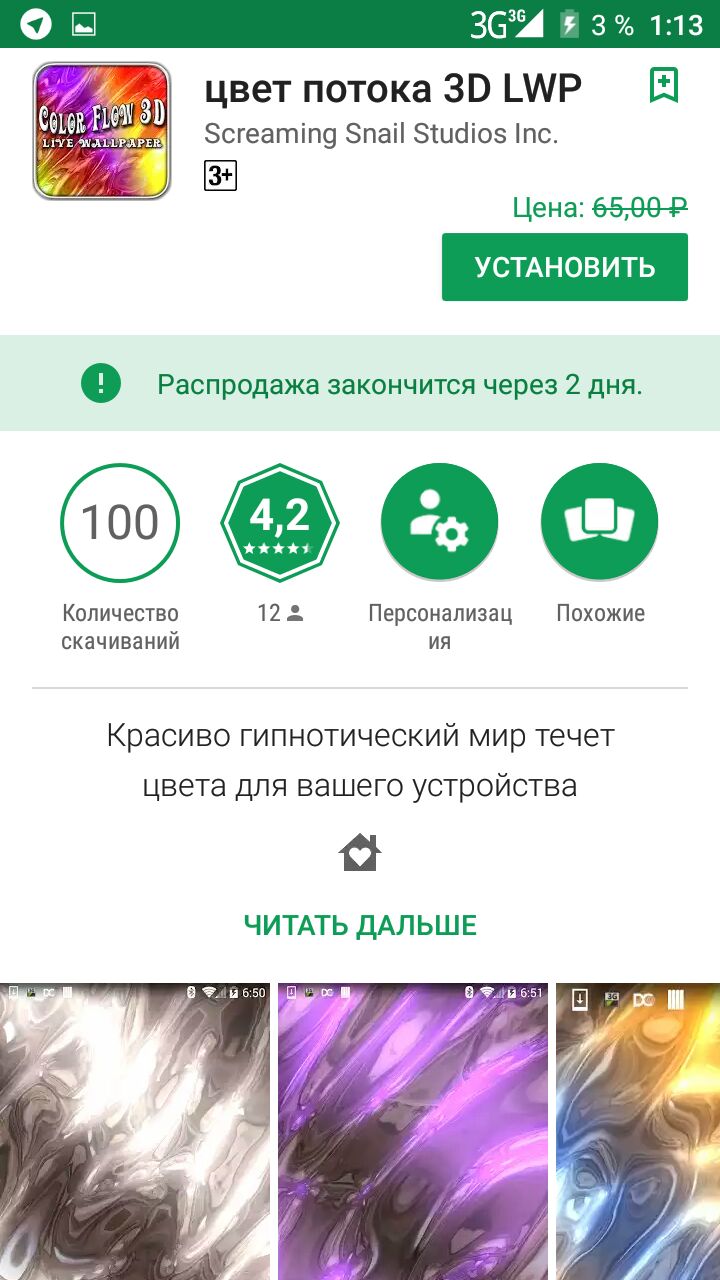720x1280 pixels.
Task: Open Screaming Snail Studios Inc. developer page
Action: click(380, 133)
